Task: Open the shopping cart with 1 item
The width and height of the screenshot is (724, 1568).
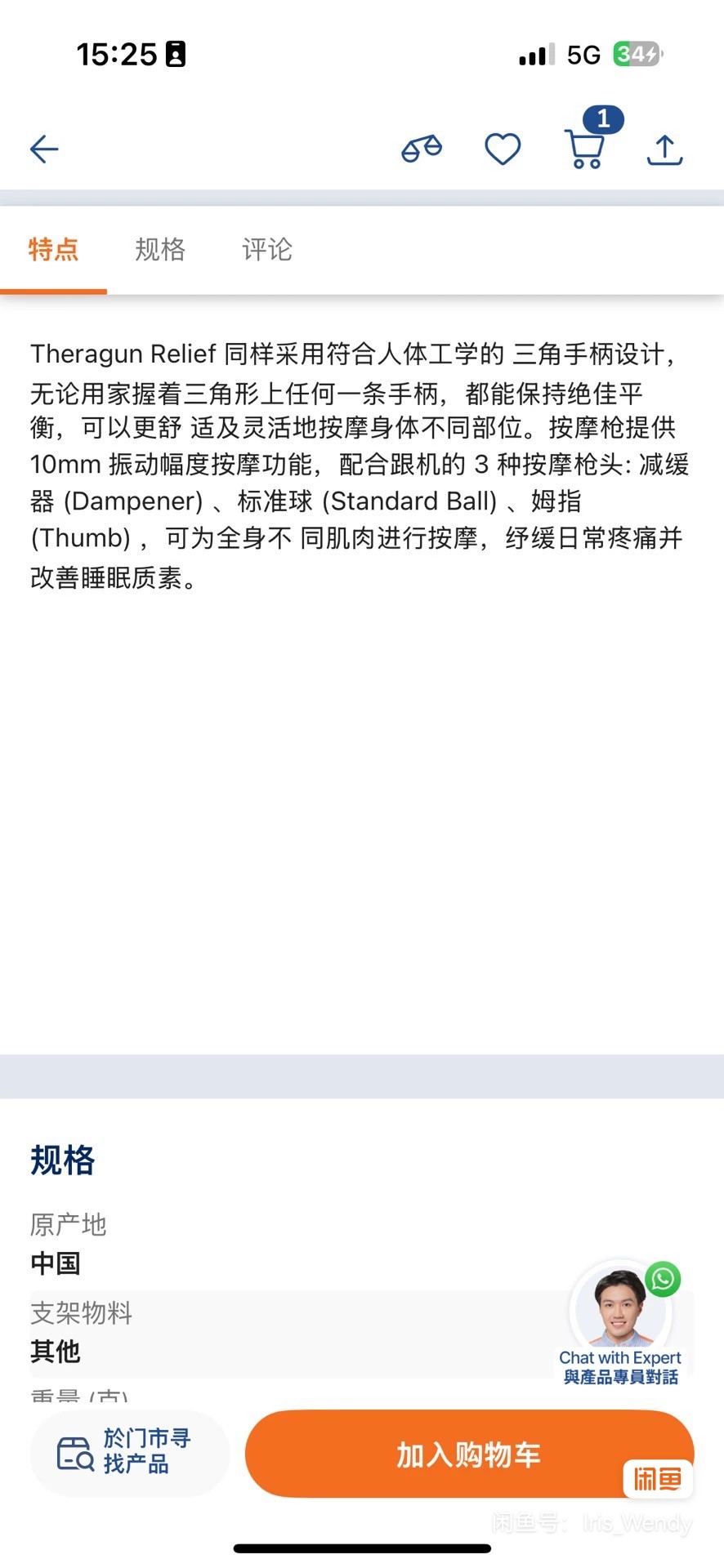Action: coord(583,149)
